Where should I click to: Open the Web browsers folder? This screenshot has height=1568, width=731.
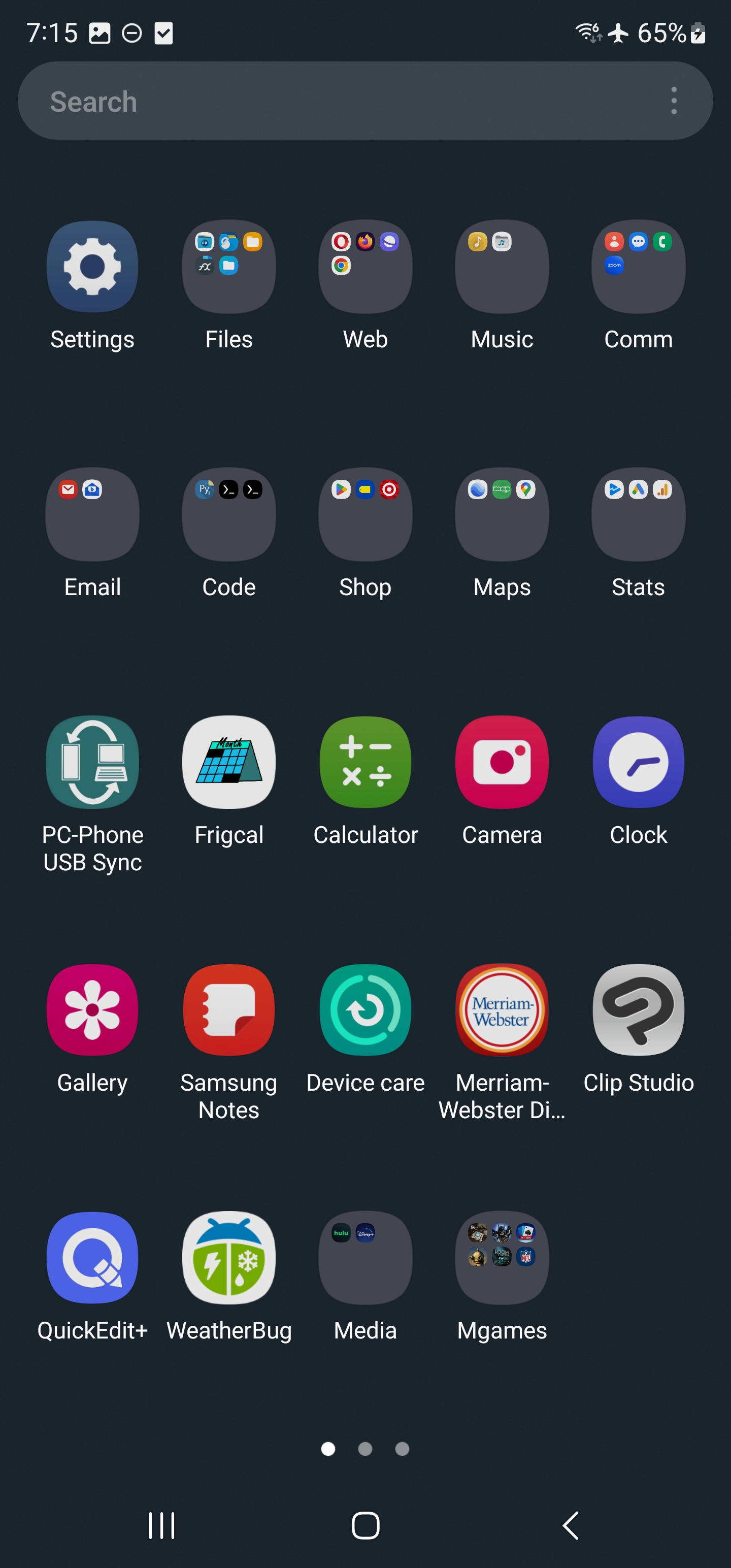coord(365,267)
